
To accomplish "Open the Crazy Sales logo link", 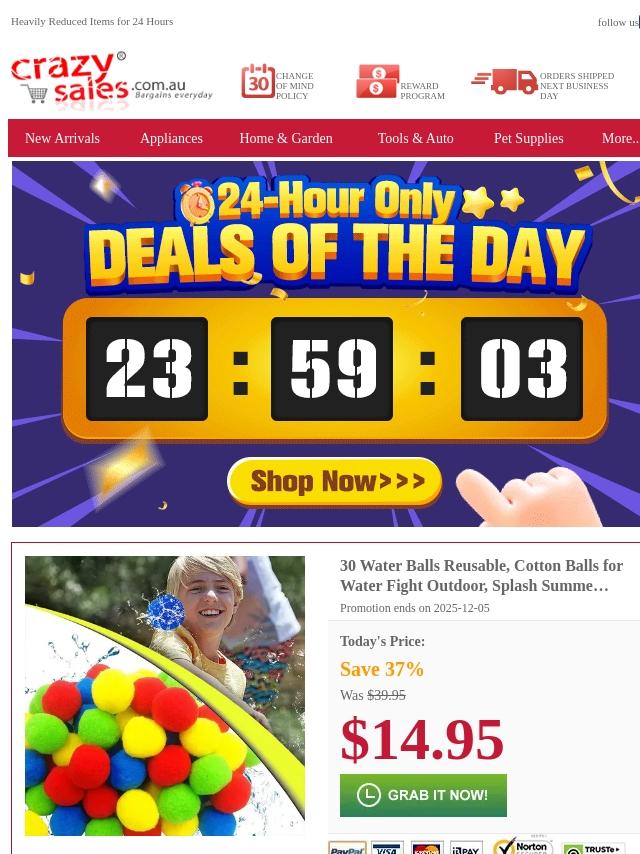I will coord(112,80).
